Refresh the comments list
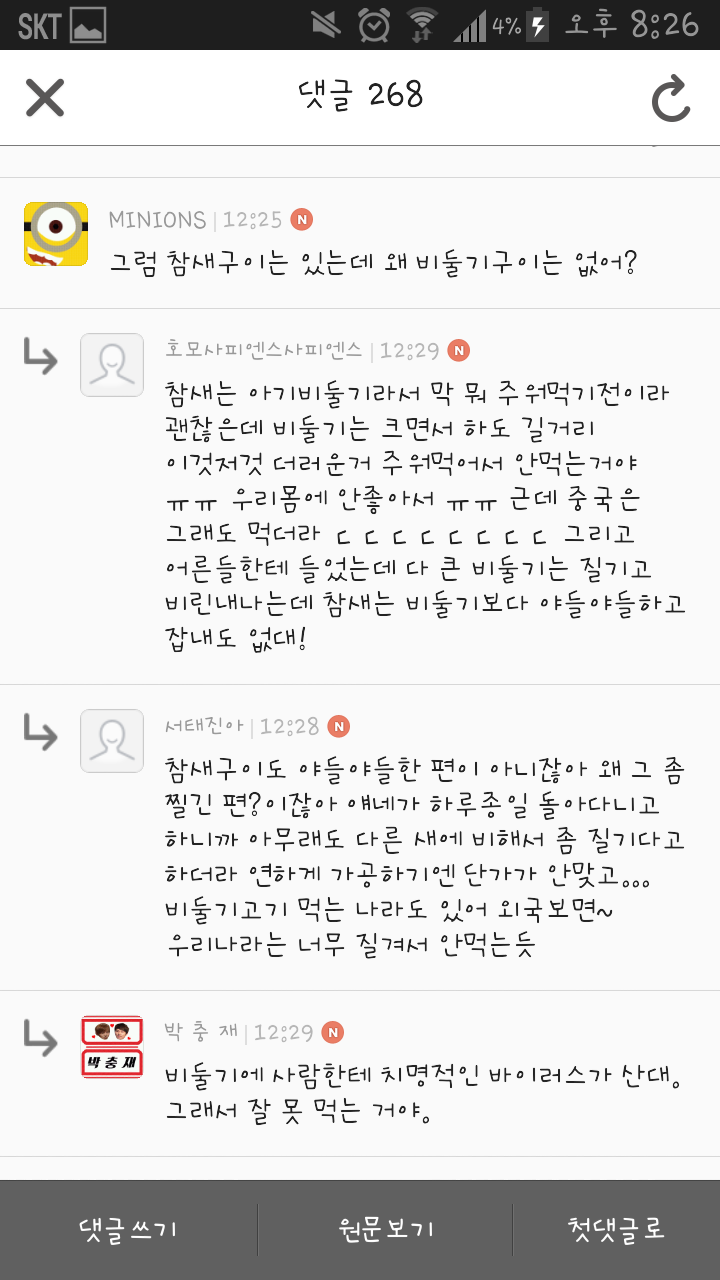 (x=671, y=98)
